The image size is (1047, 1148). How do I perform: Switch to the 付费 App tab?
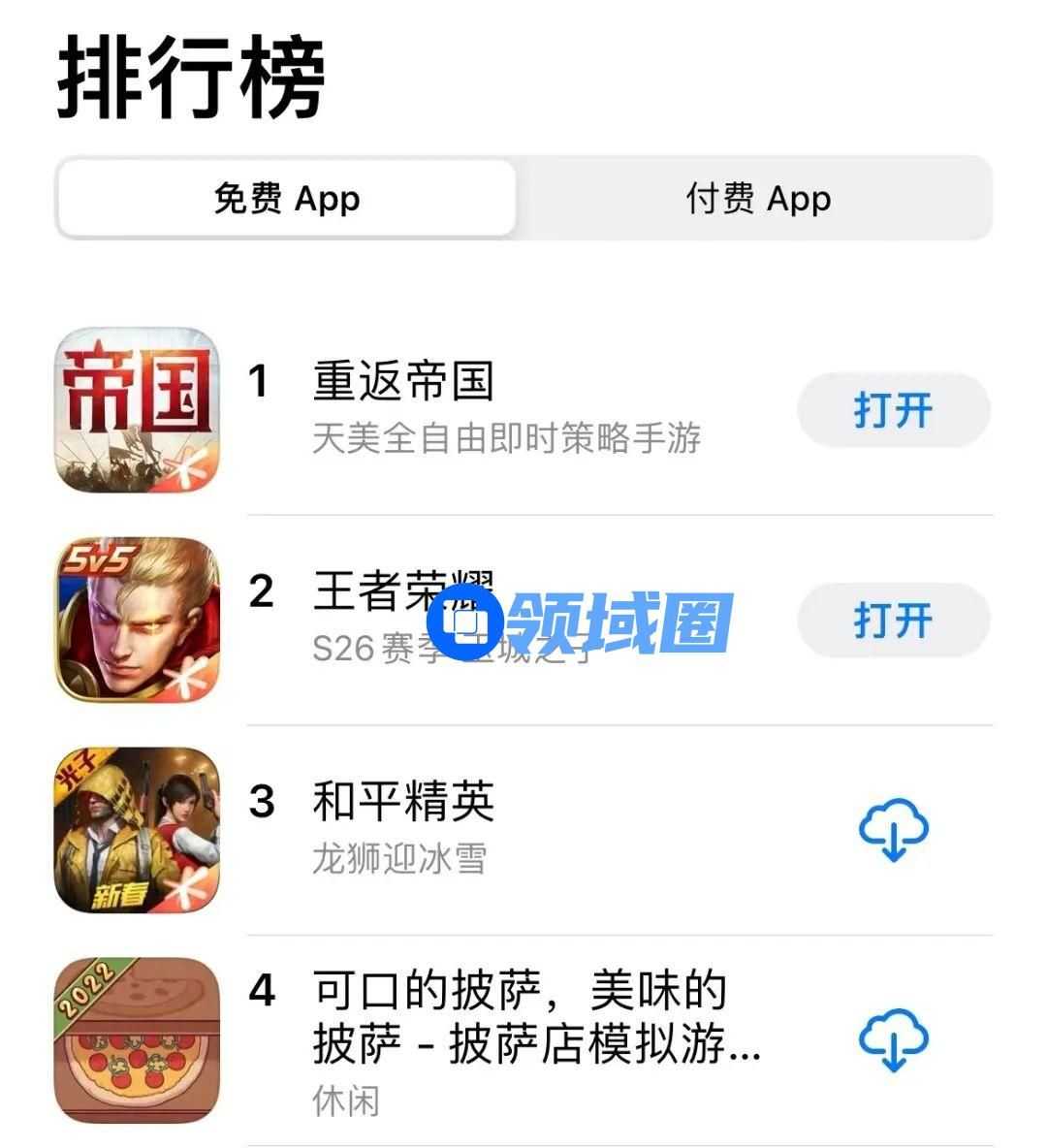(757, 199)
